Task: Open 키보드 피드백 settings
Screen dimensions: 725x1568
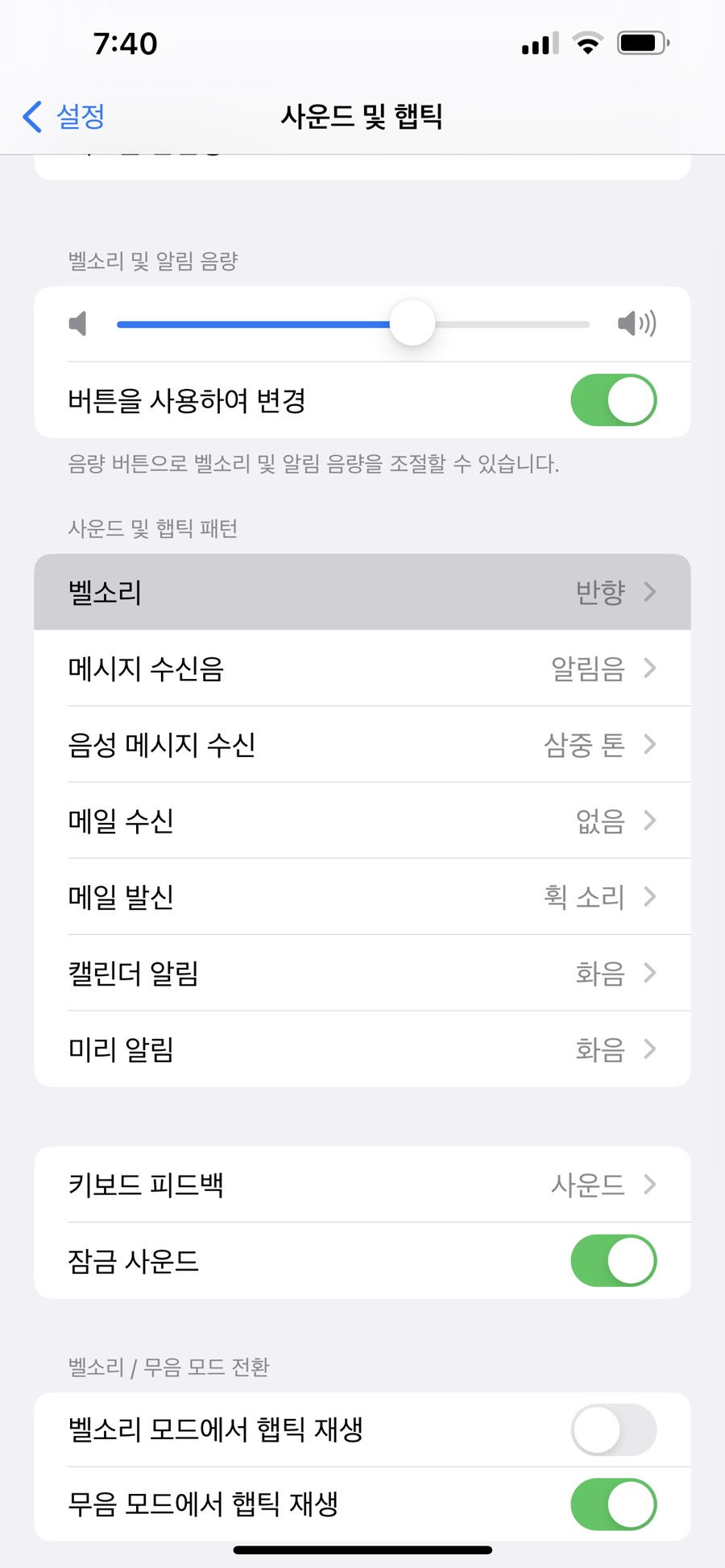Action: (x=362, y=1185)
